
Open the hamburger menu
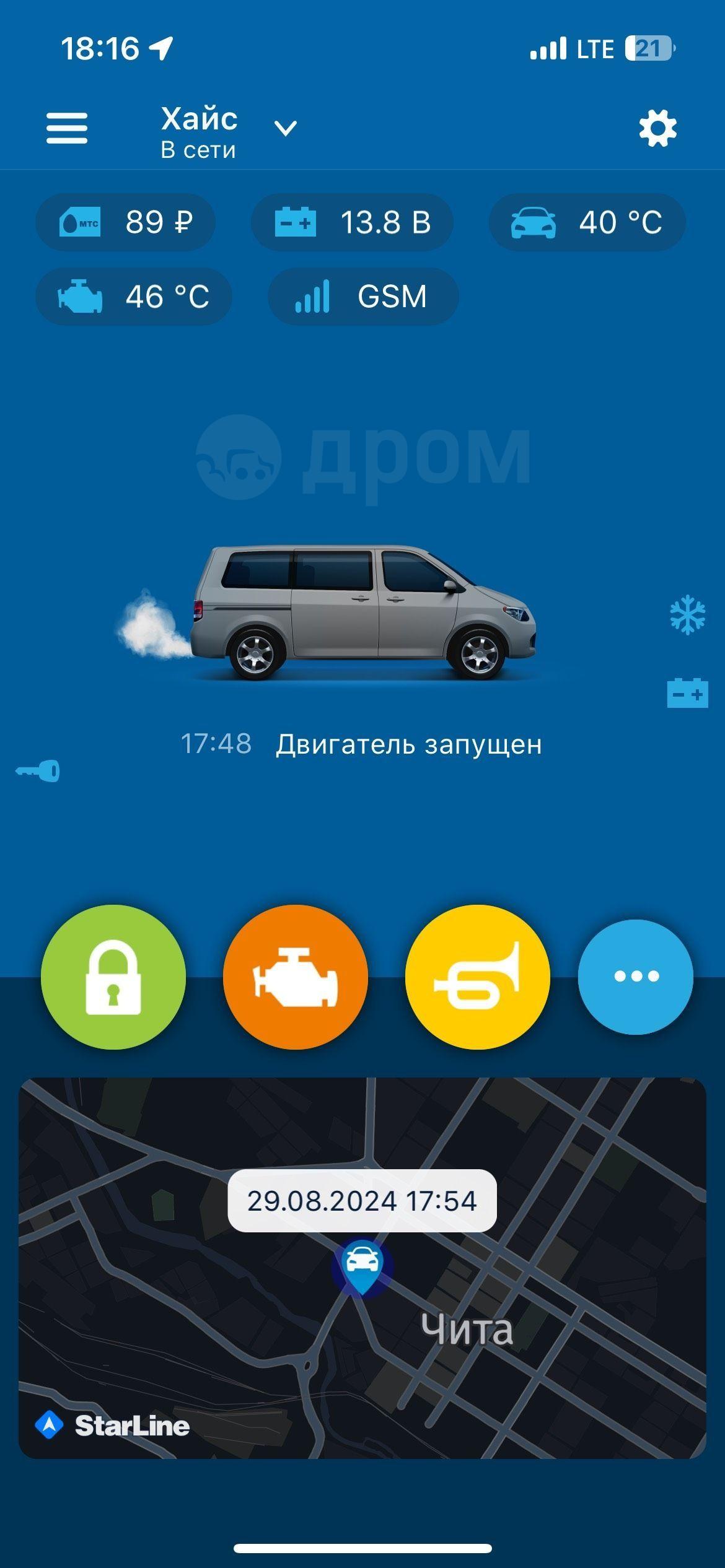[x=67, y=128]
